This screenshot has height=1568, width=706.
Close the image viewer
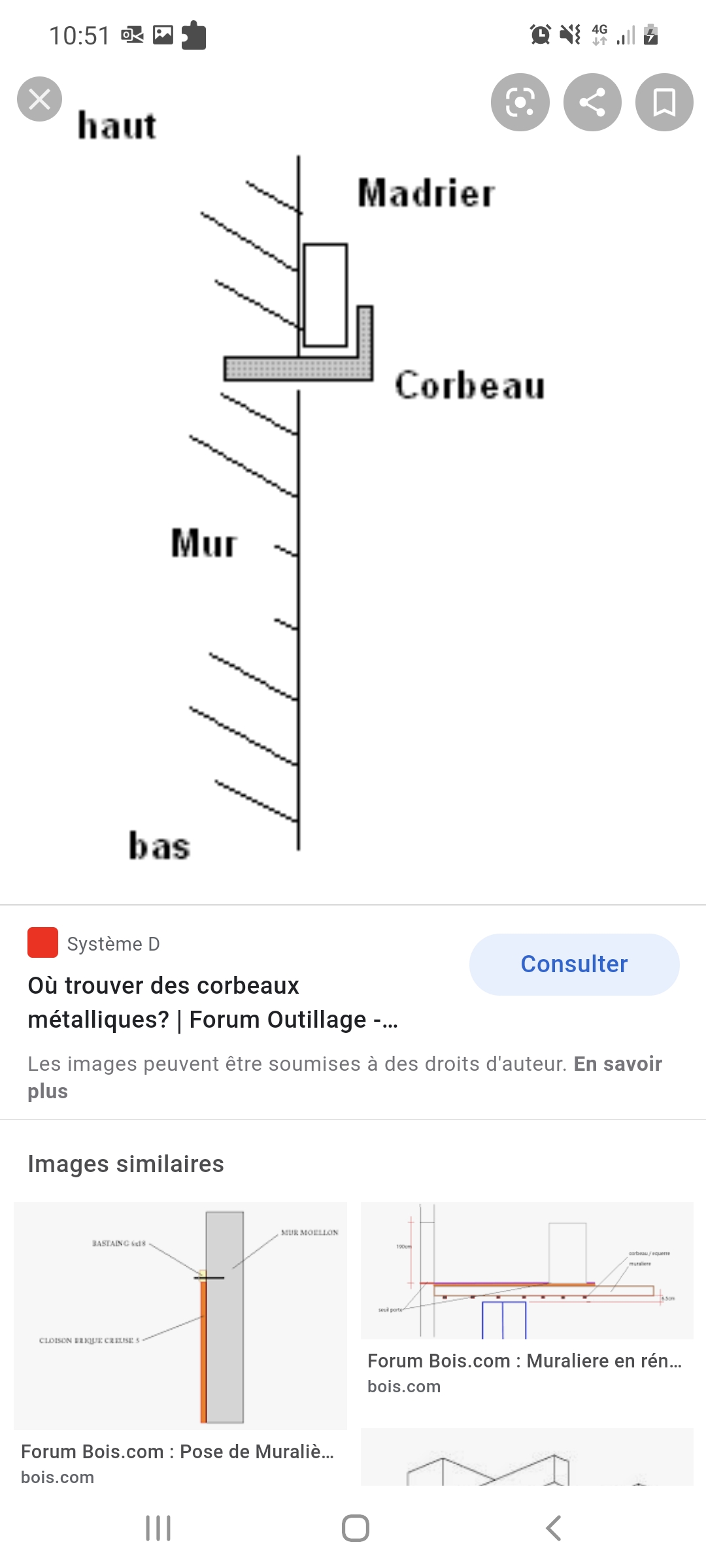coord(39,99)
